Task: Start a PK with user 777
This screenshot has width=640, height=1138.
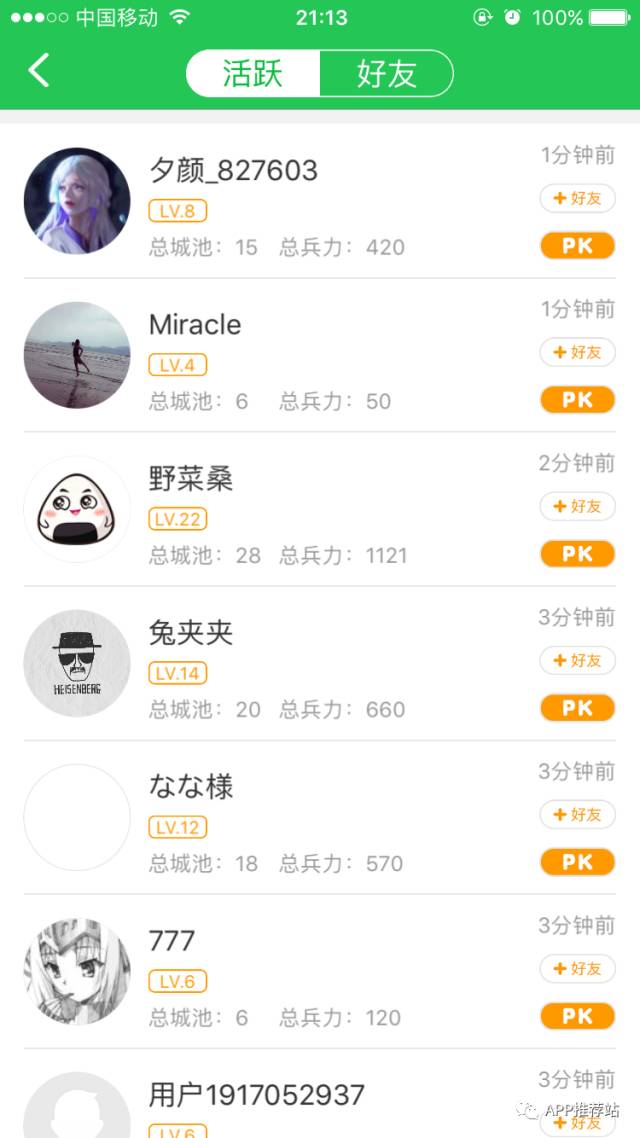Action: coord(578,1016)
